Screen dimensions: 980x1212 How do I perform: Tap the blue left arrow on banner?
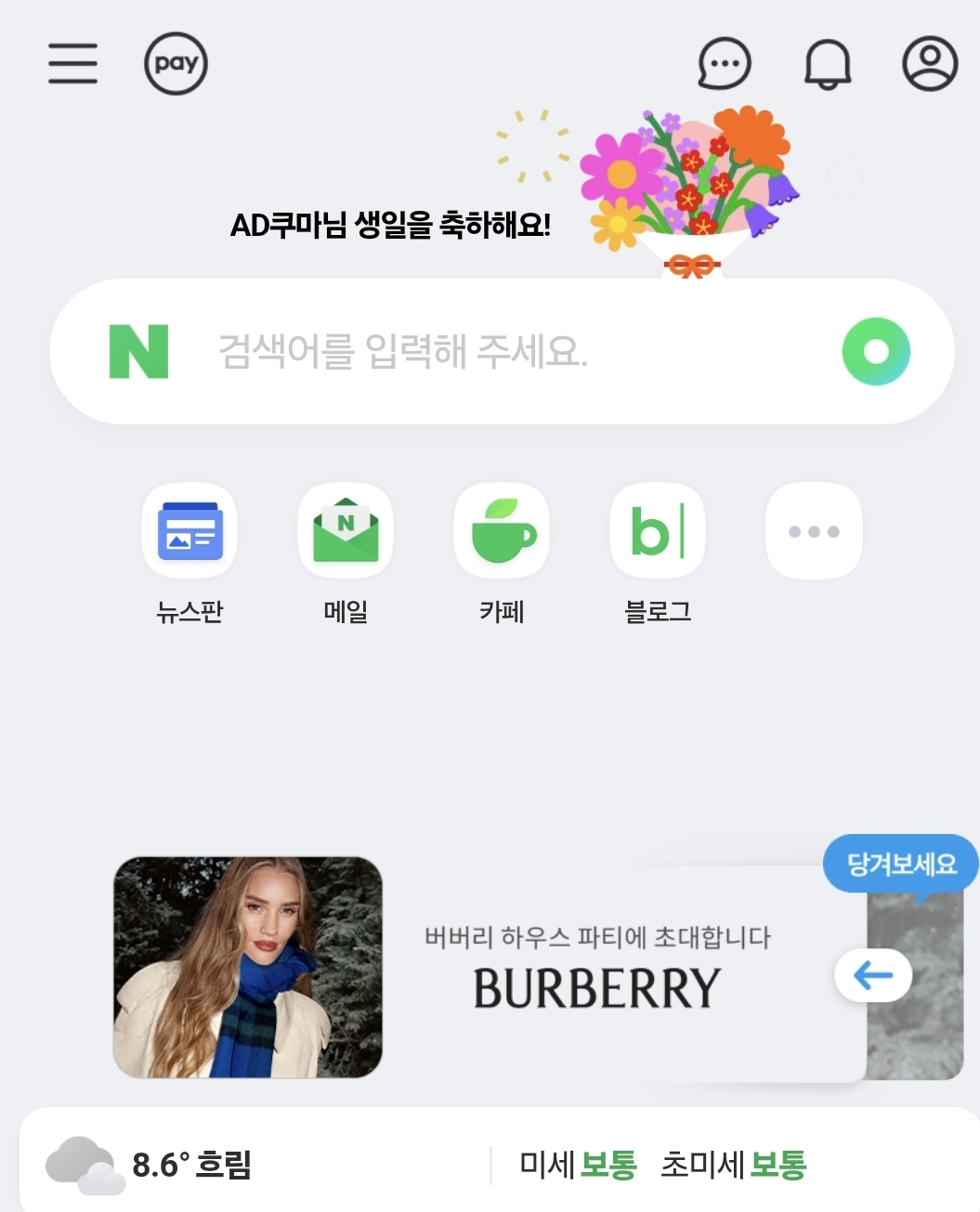click(873, 975)
